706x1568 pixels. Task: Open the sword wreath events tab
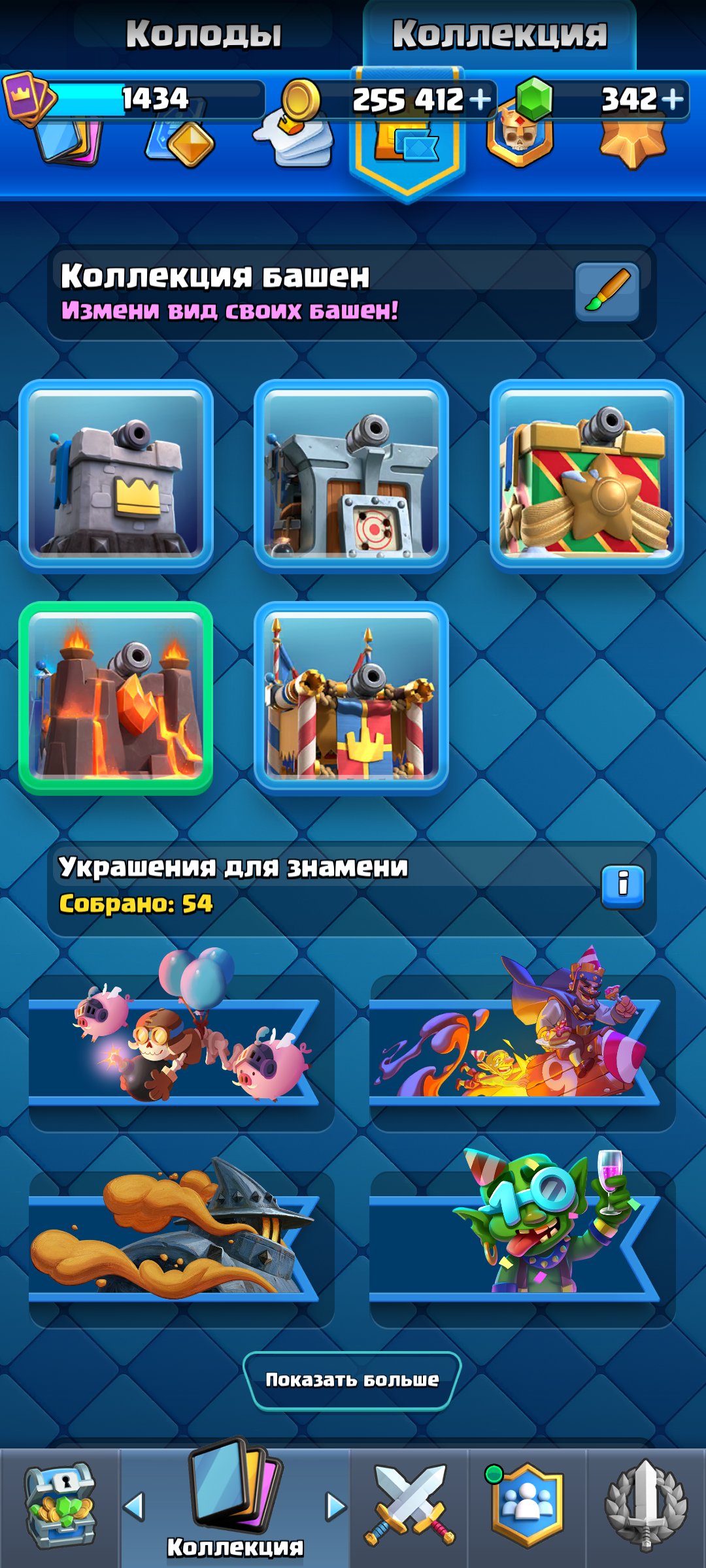(646, 1507)
